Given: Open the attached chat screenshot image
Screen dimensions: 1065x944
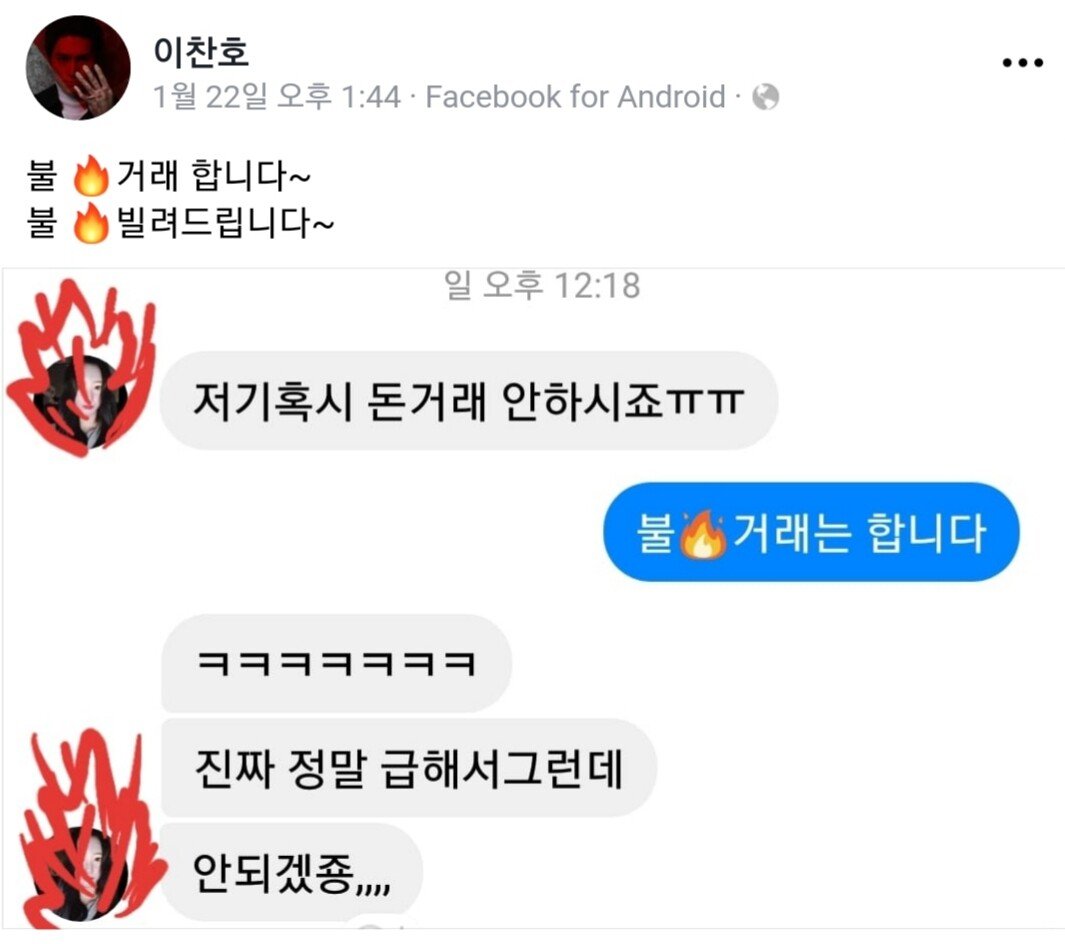Looking at the screenshot, I should click(532, 600).
